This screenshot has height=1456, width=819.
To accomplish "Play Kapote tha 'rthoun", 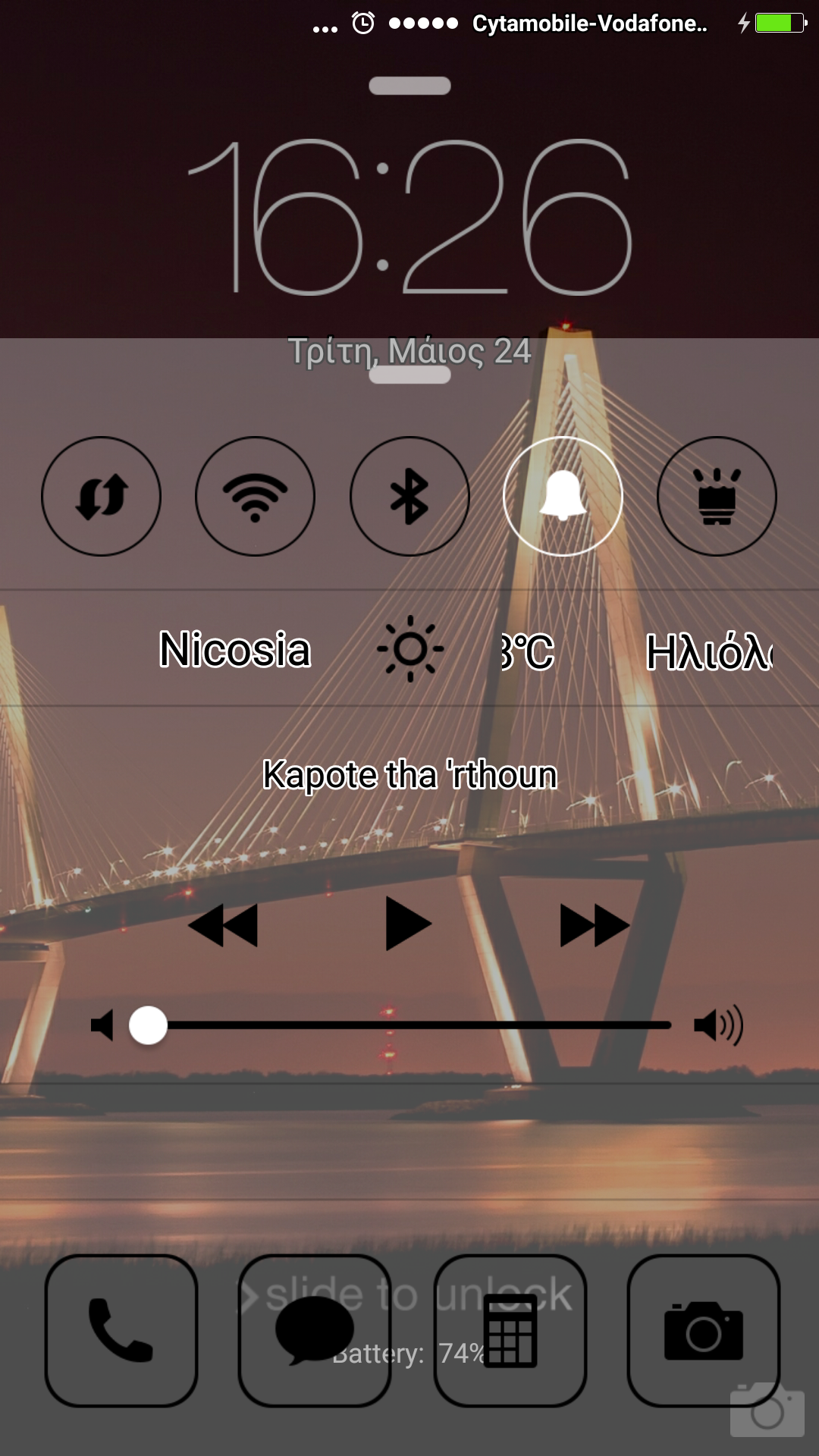I will [x=408, y=924].
